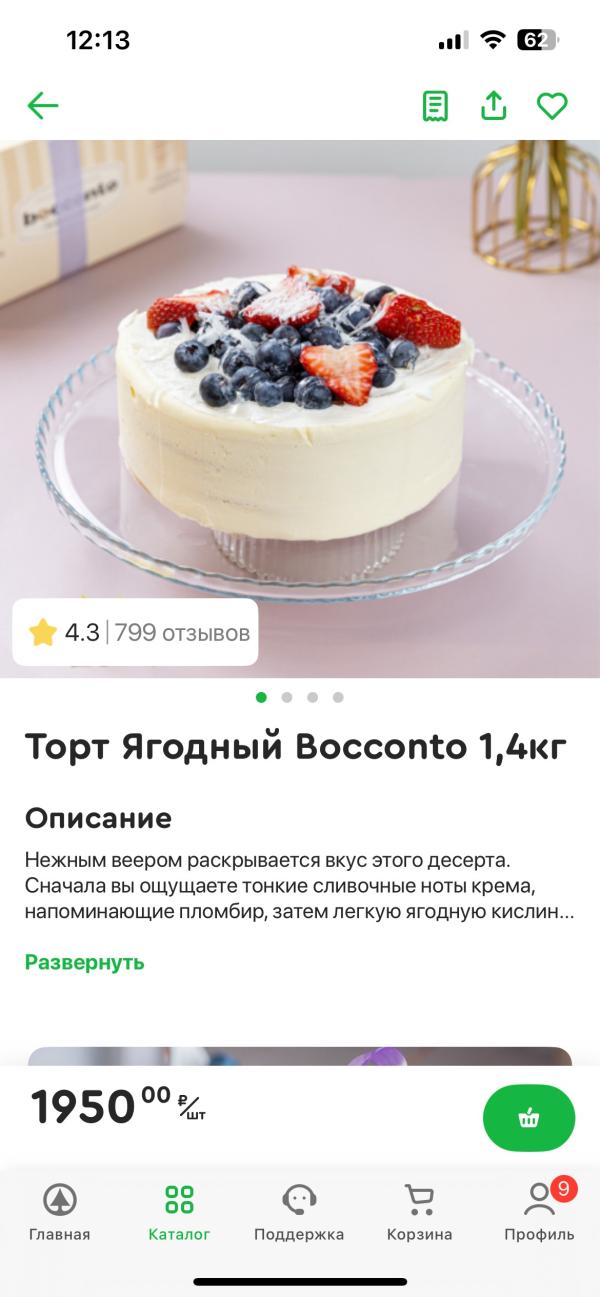Expand description with Развернуть
600x1297 pixels.
coord(85,962)
